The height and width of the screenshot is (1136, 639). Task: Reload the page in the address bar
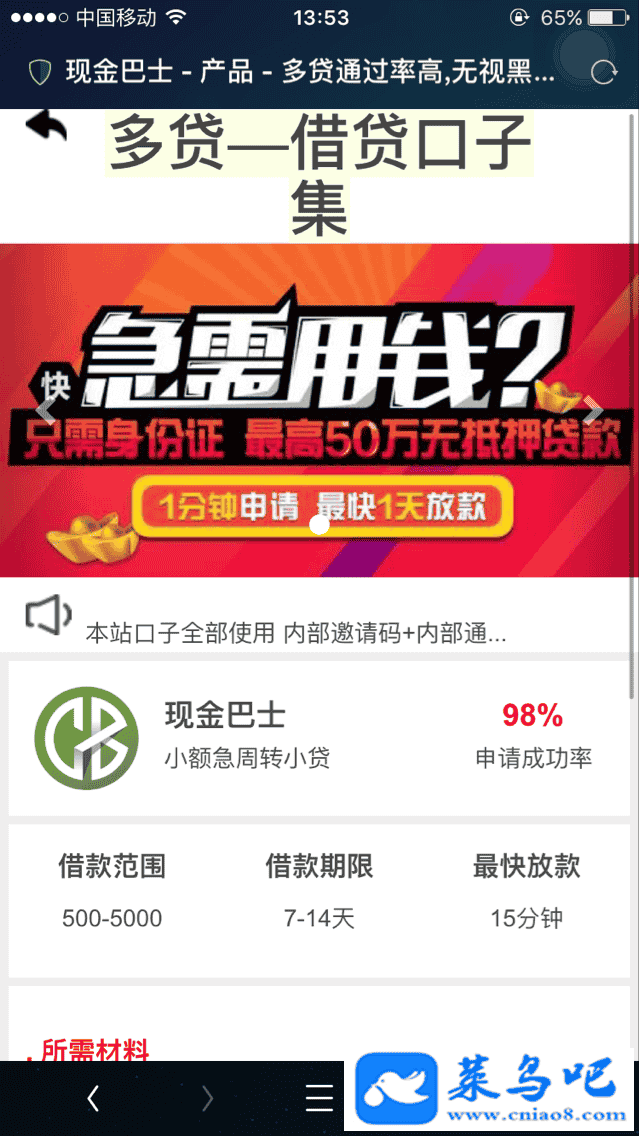[x=603, y=72]
